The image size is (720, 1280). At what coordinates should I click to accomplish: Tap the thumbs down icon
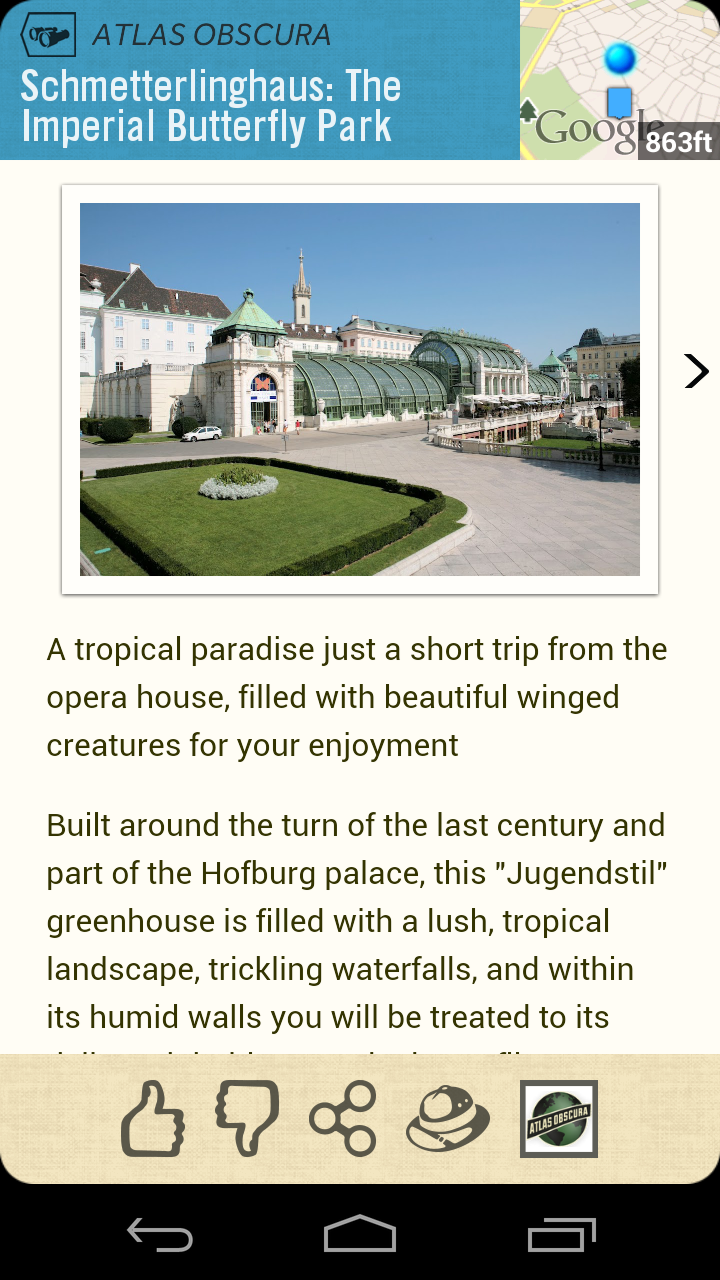247,1119
